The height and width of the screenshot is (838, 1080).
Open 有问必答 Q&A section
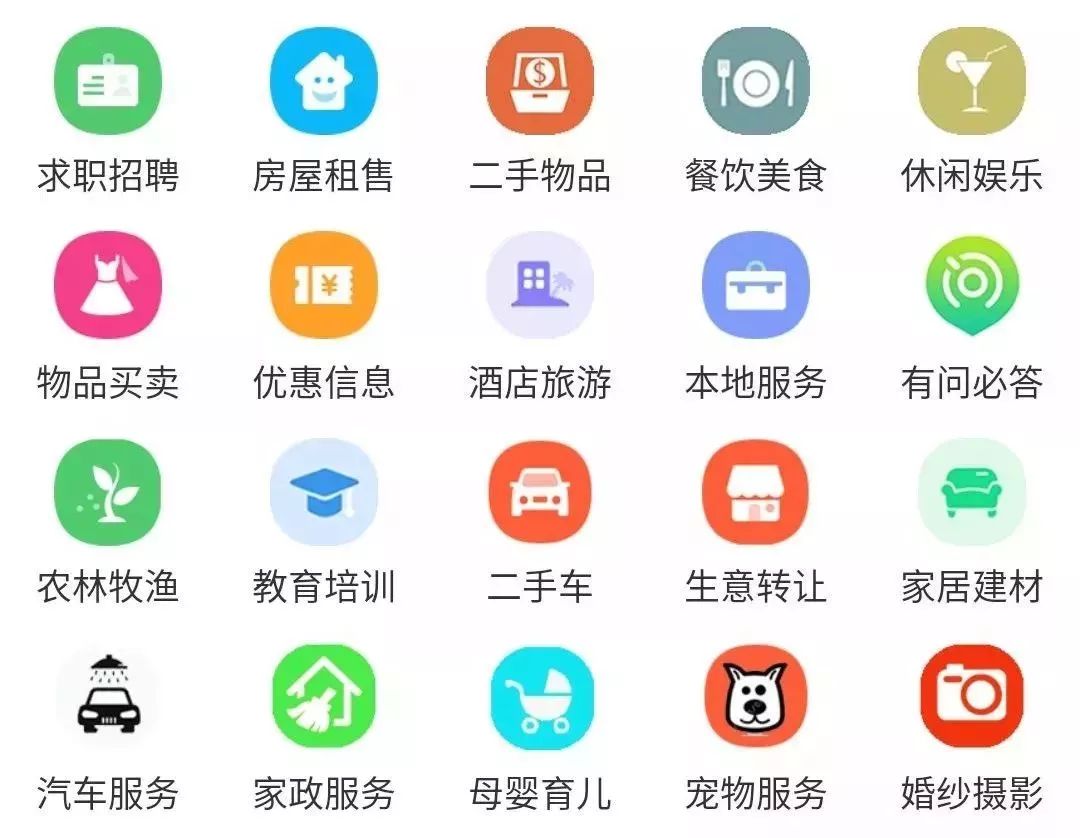971,286
